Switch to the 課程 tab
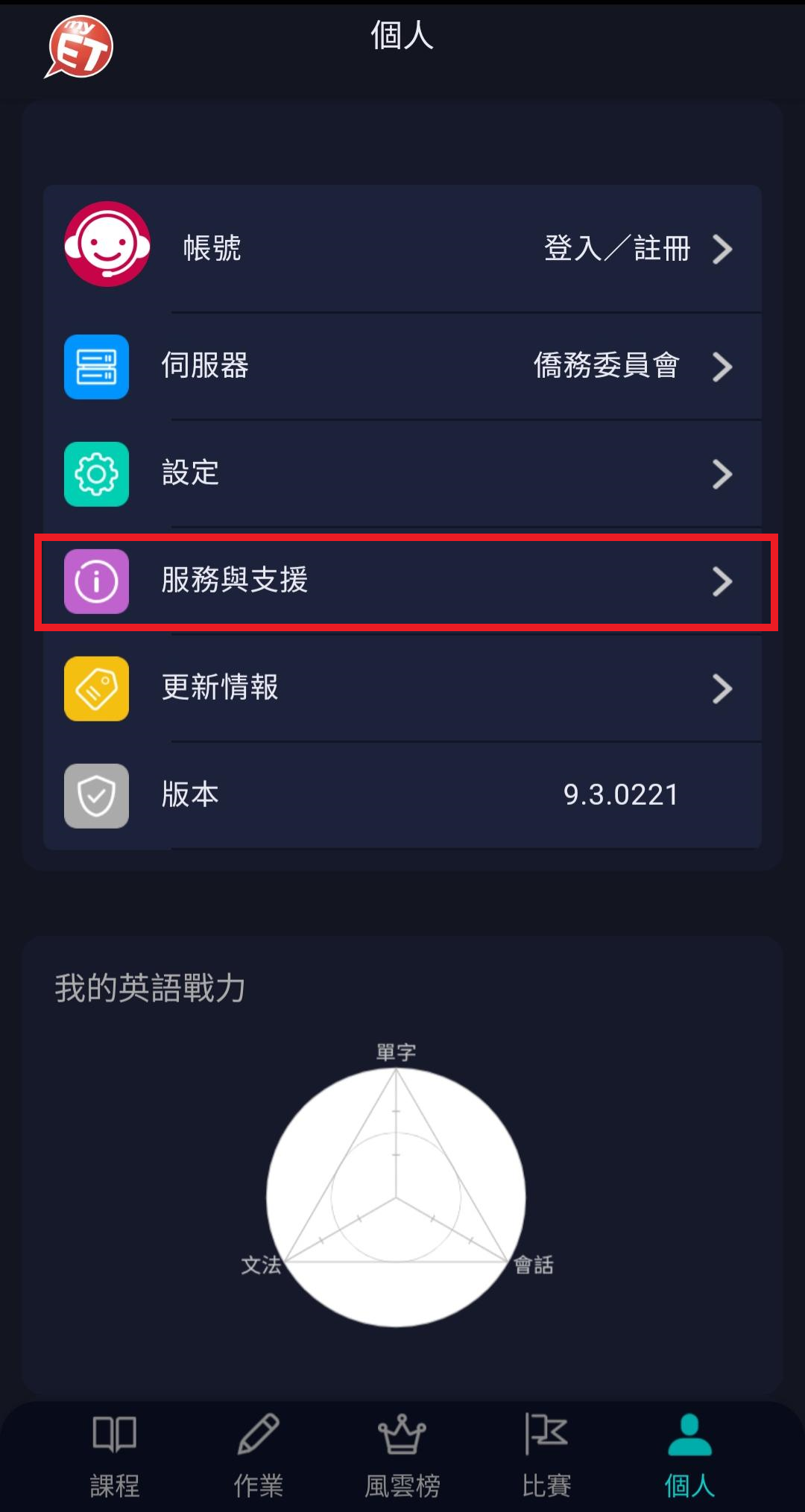Image resolution: width=805 pixels, height=1512 pixels. pyautogui.click(x=114, y=1455)
